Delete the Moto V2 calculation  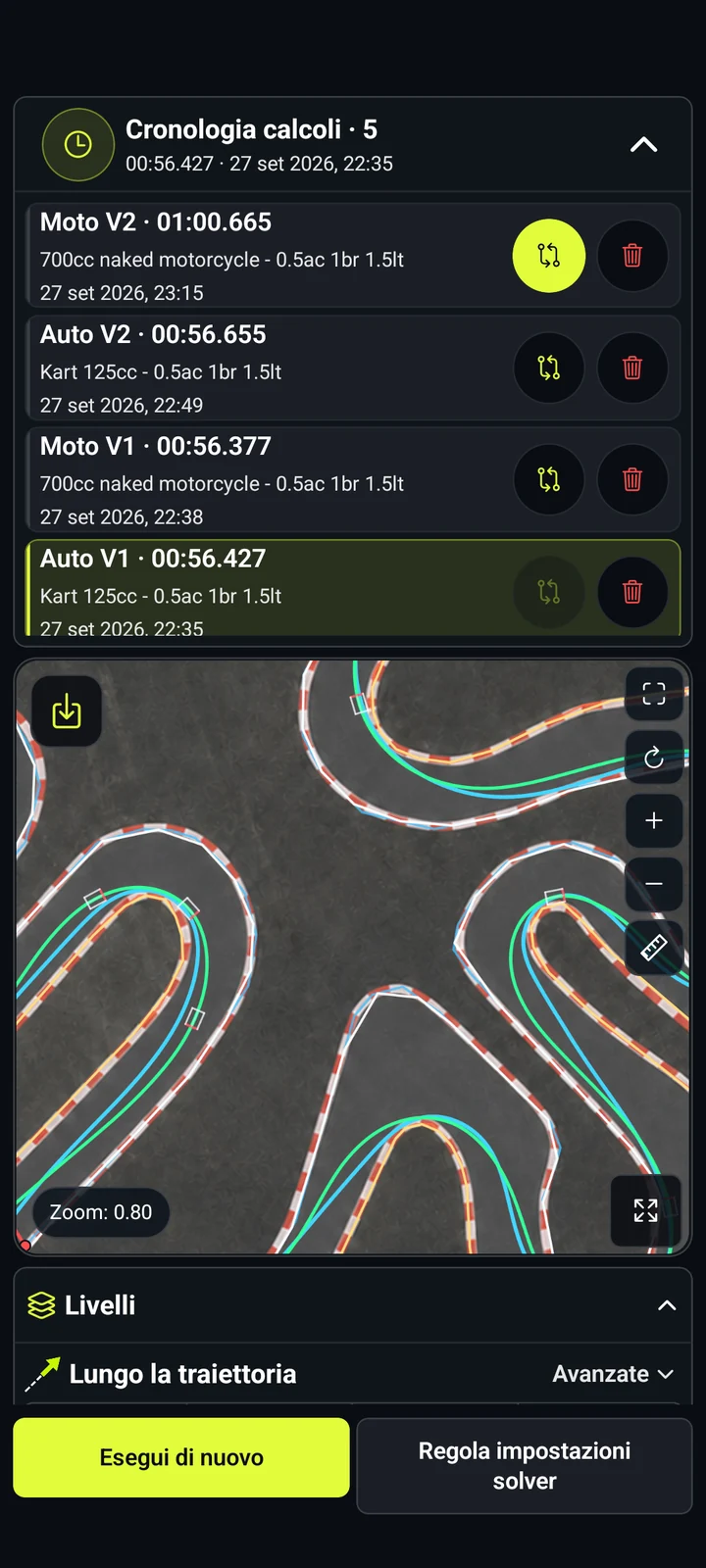pos(632,256)
